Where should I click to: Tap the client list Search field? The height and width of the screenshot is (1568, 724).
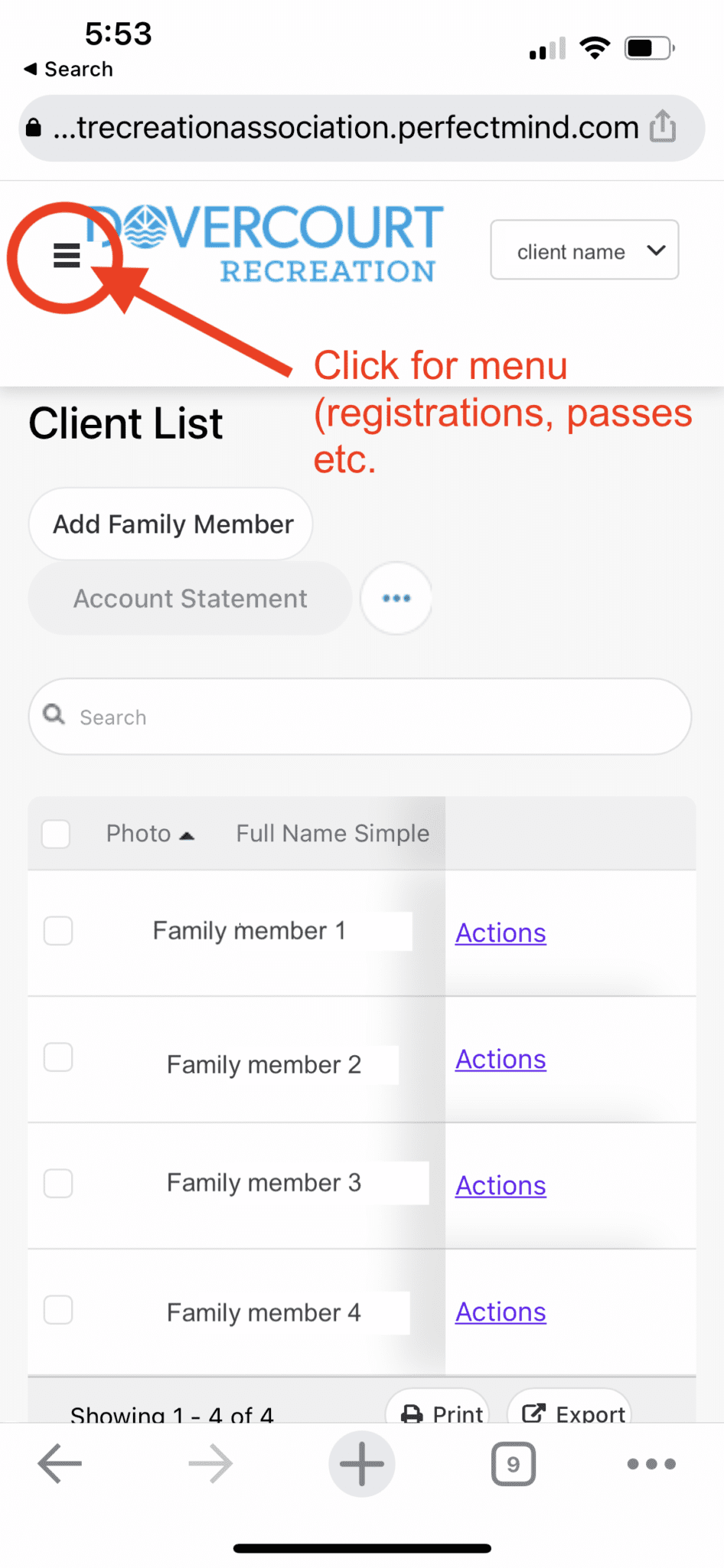(x=360, y=717)
